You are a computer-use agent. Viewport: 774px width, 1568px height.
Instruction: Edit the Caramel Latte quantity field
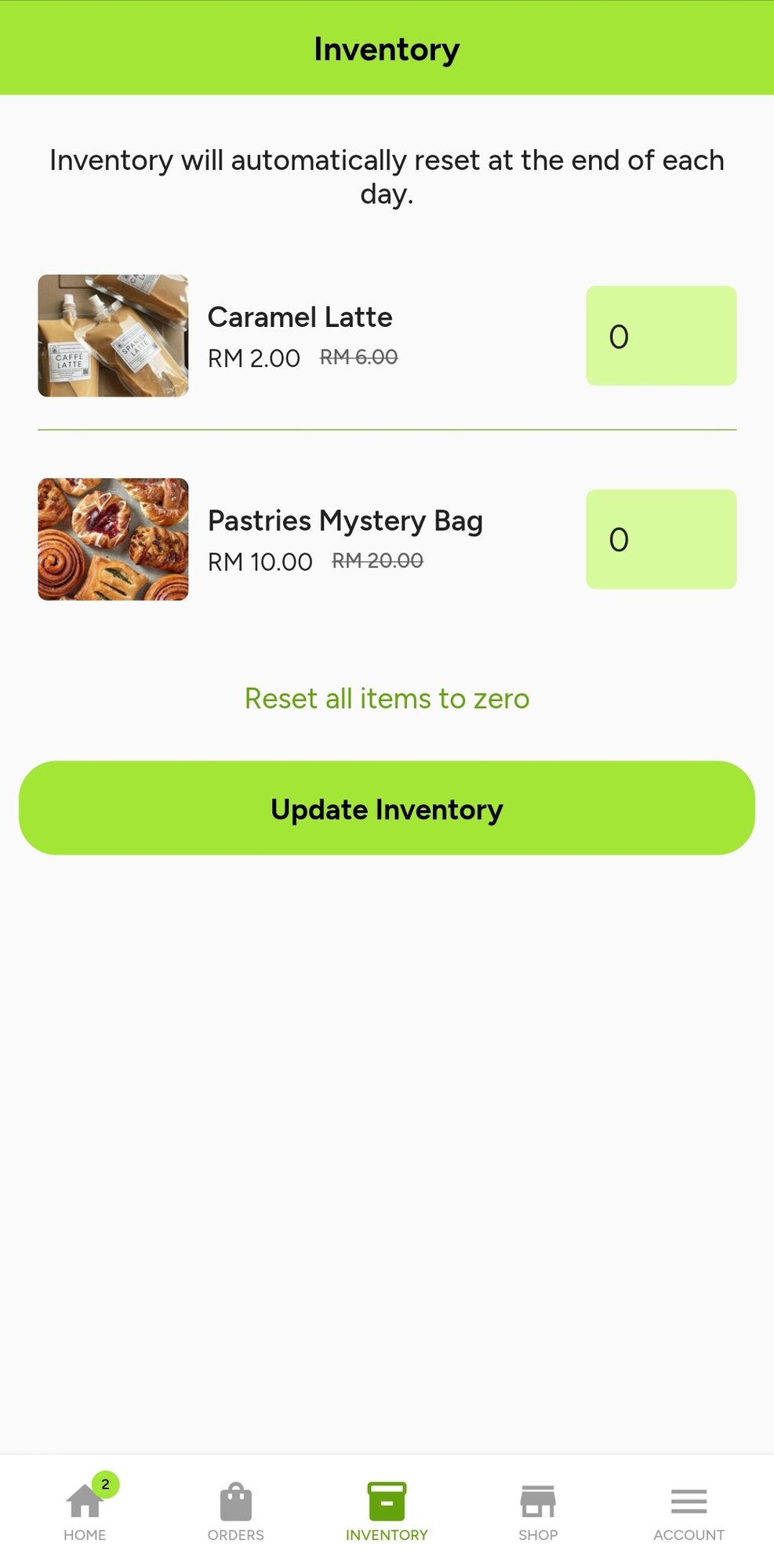660,336
